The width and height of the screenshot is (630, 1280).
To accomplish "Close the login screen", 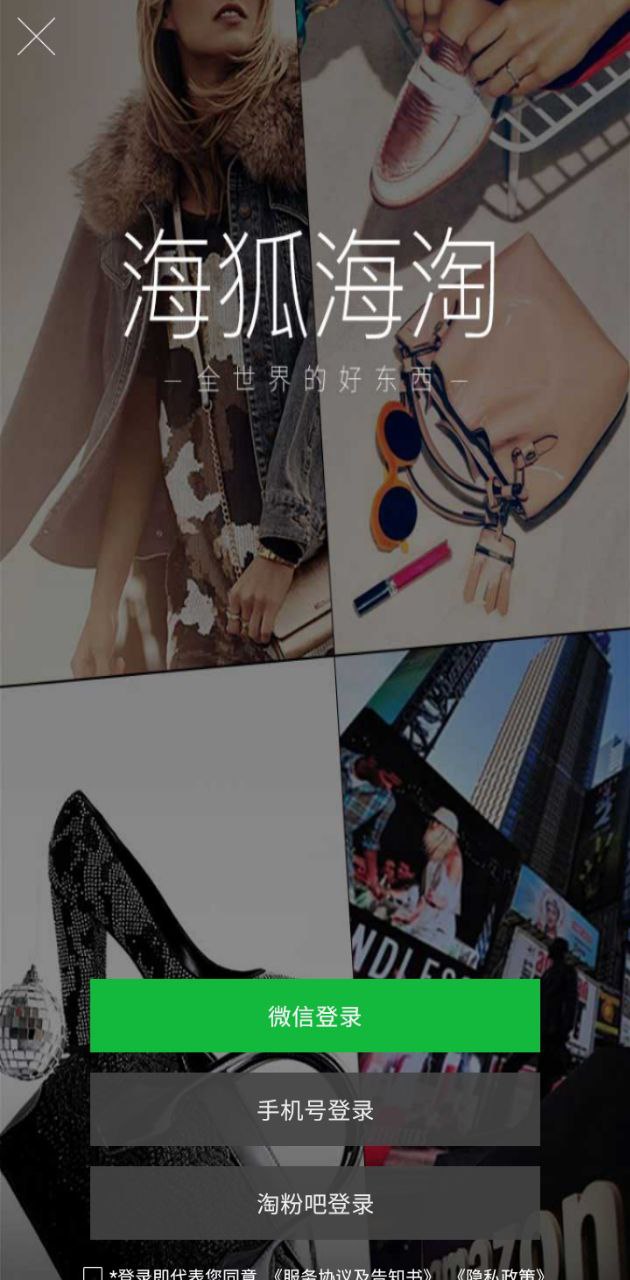I will [36, 37].
